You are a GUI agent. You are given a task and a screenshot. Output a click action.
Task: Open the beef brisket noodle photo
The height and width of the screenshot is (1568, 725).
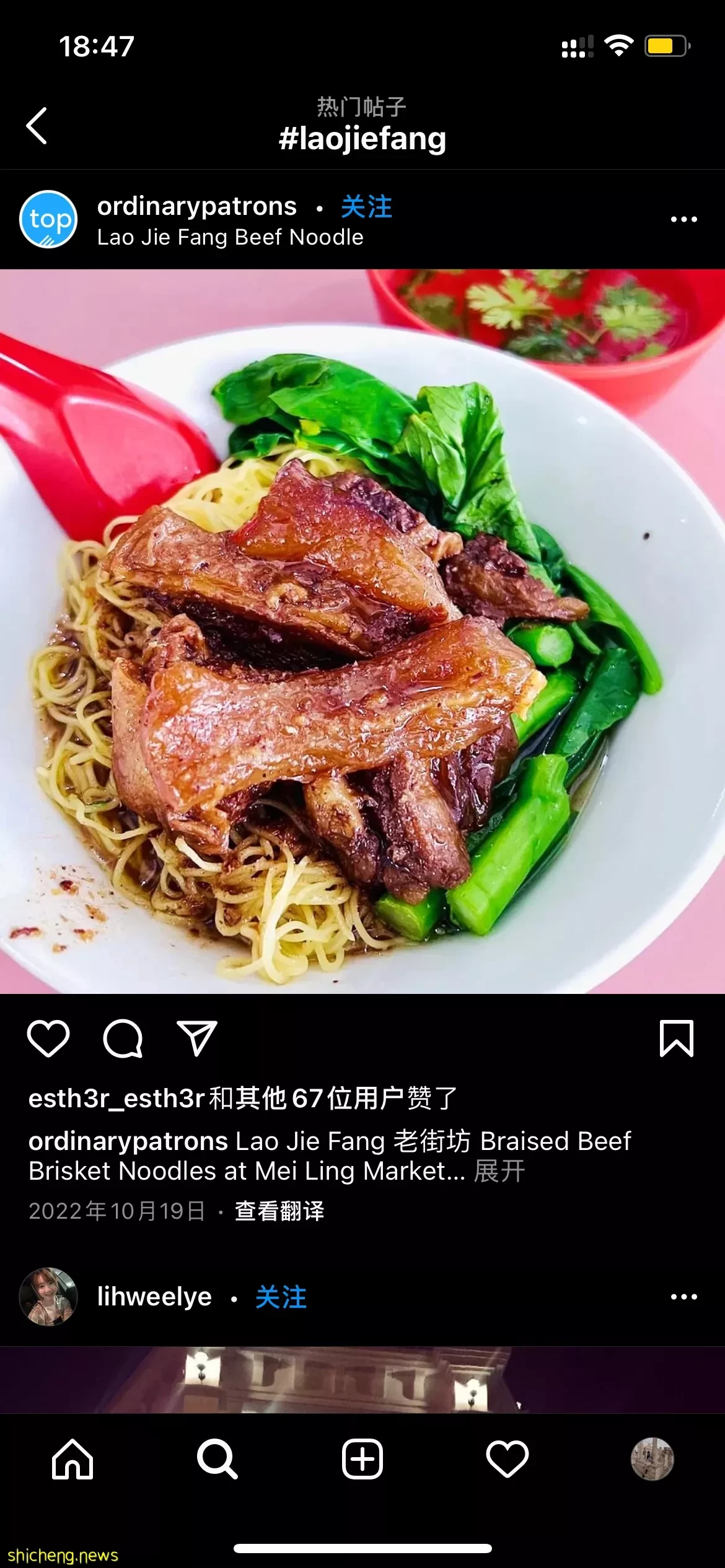click(362, 632)
